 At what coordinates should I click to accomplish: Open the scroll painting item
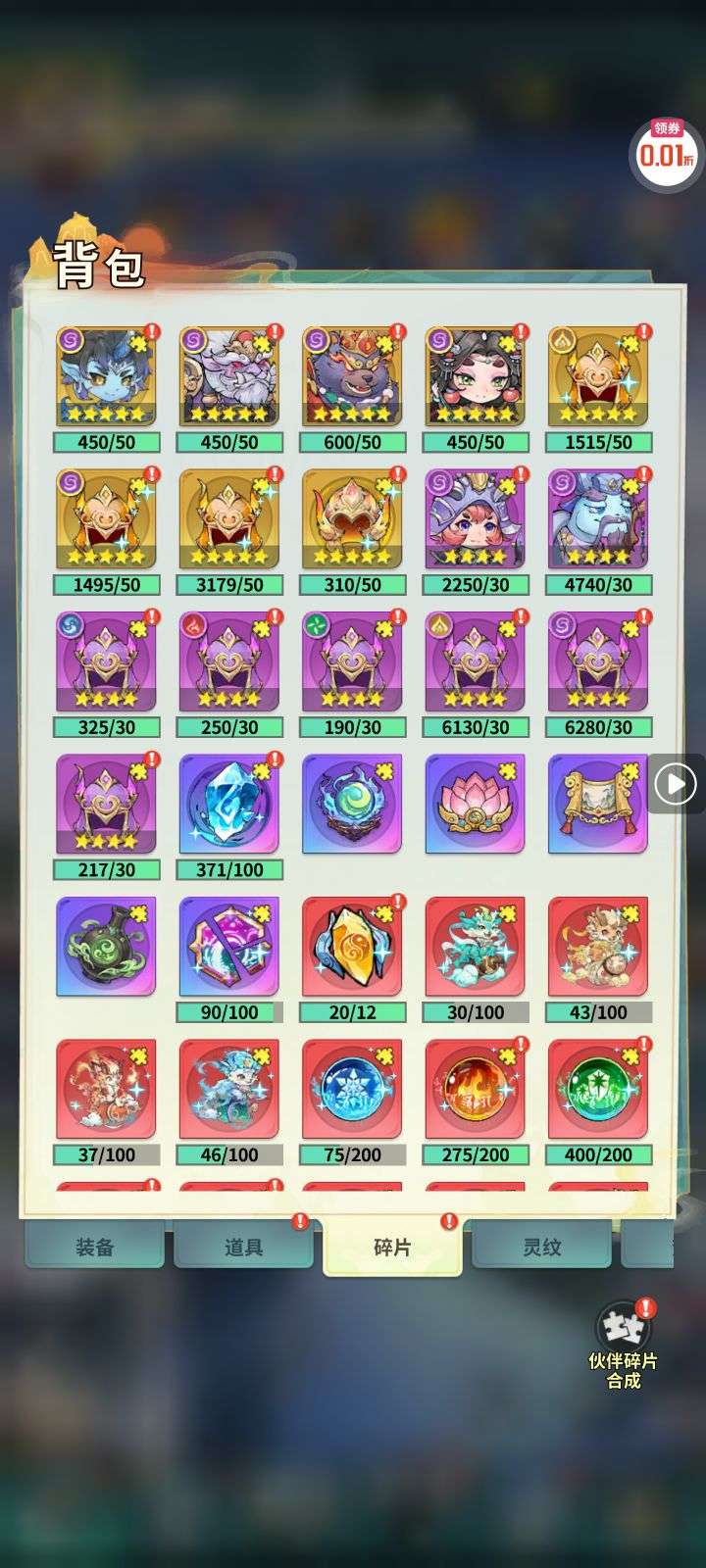click(x=598, y=805)
